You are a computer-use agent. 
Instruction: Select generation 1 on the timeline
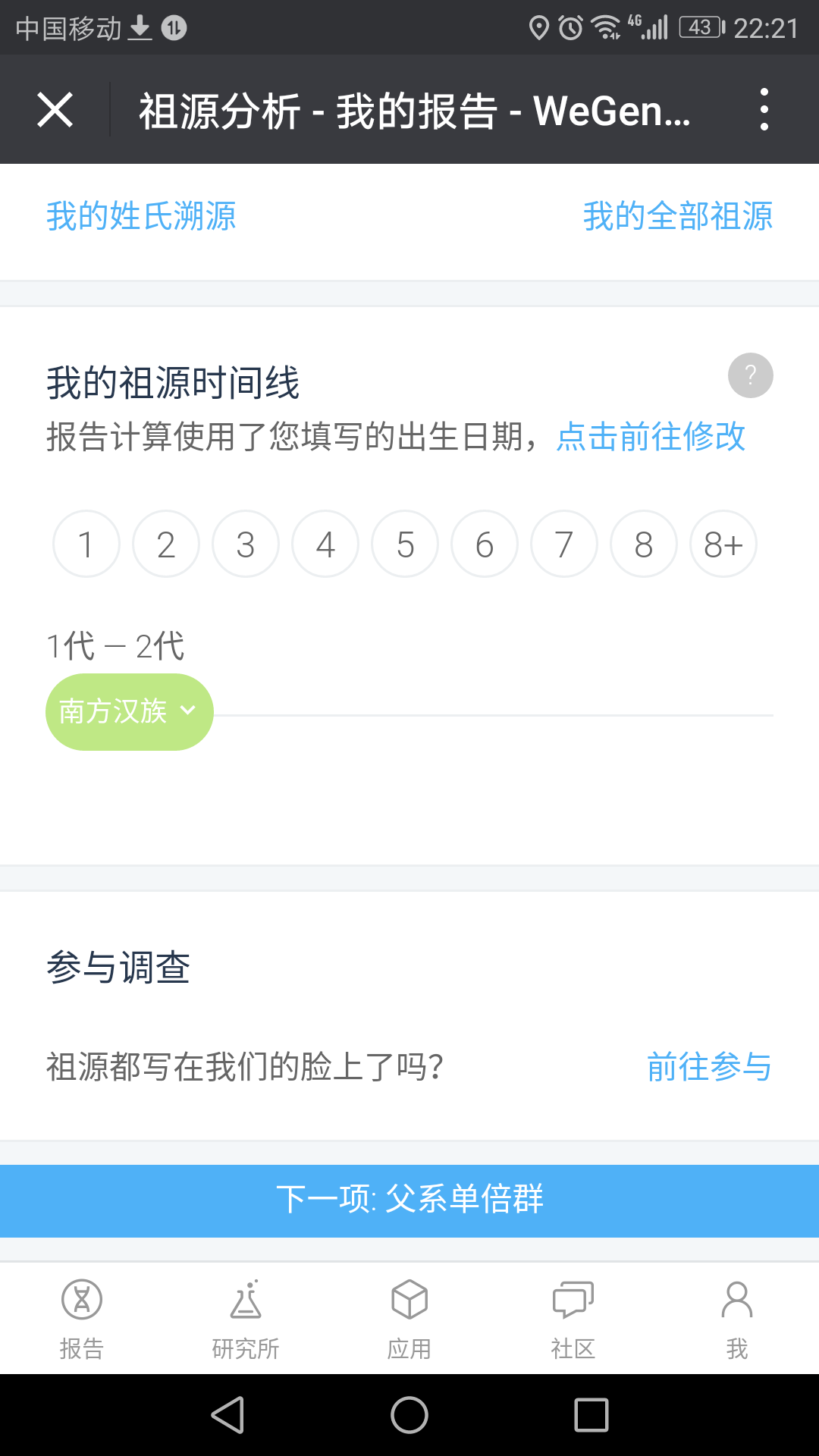pyautogui.click(x=86, y=544)
